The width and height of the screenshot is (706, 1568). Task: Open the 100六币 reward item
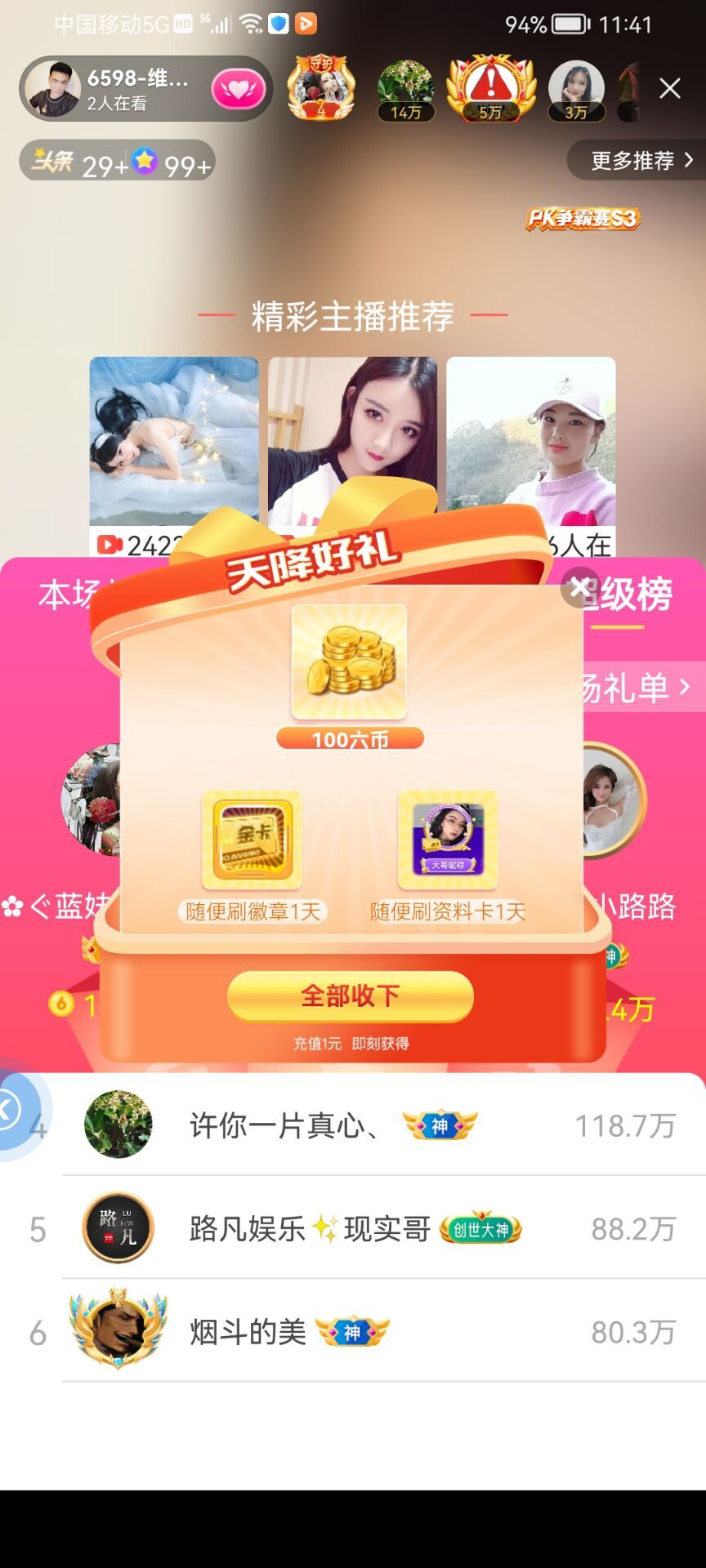(349, 663)
